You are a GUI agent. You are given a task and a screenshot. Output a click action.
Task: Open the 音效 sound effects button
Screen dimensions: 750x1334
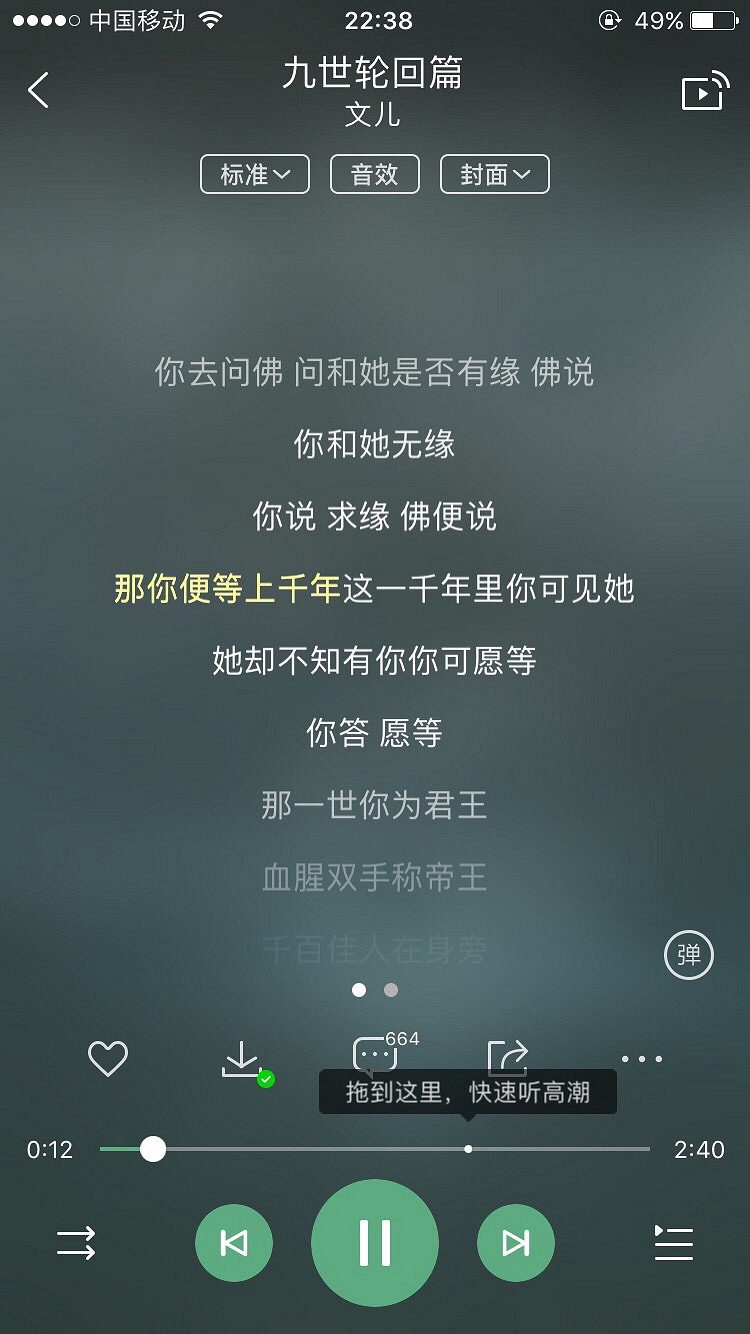tap(375, 175)
